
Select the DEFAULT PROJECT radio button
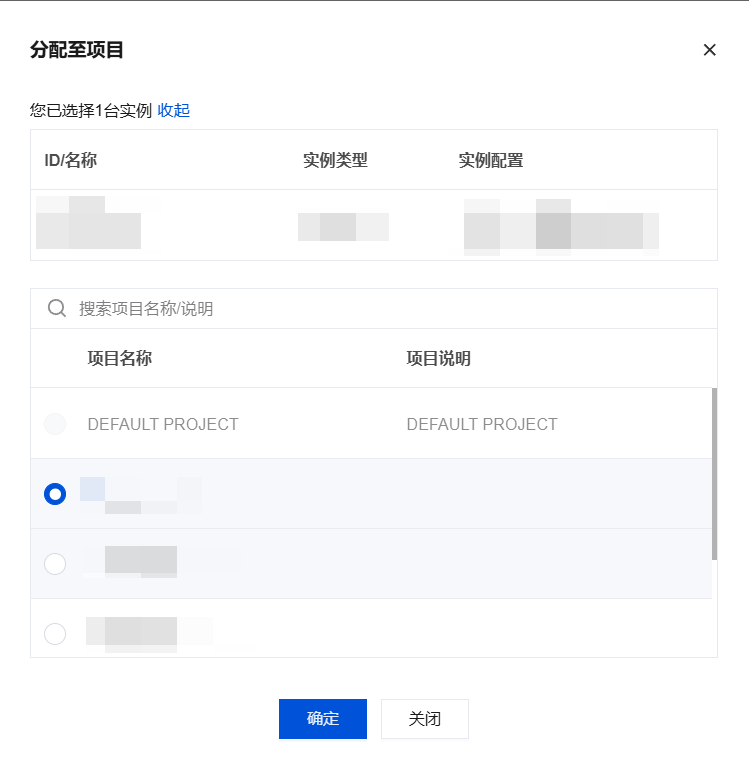click(55, 424)
